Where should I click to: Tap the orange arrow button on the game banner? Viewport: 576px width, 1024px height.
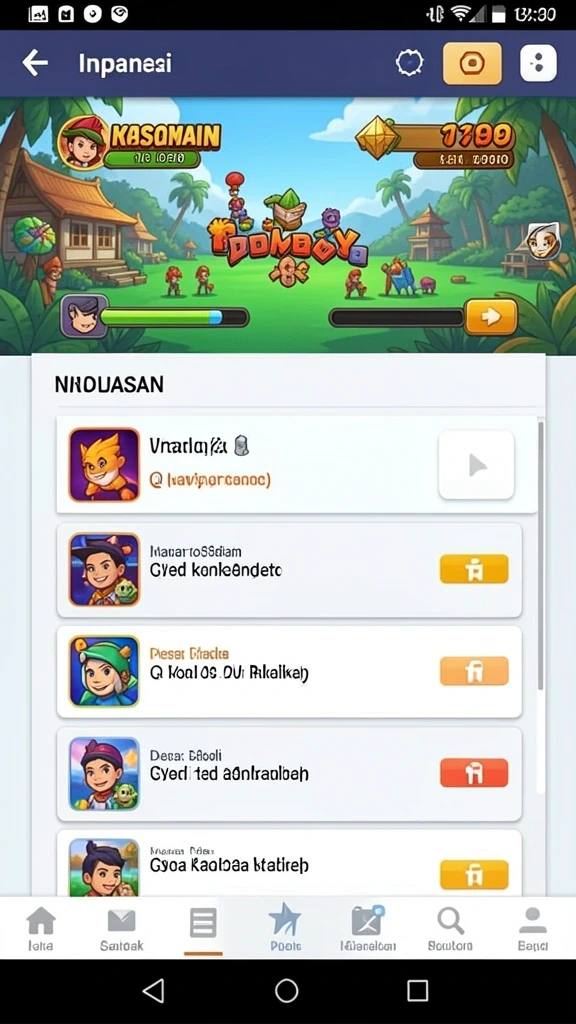click(x=490, y=317)
